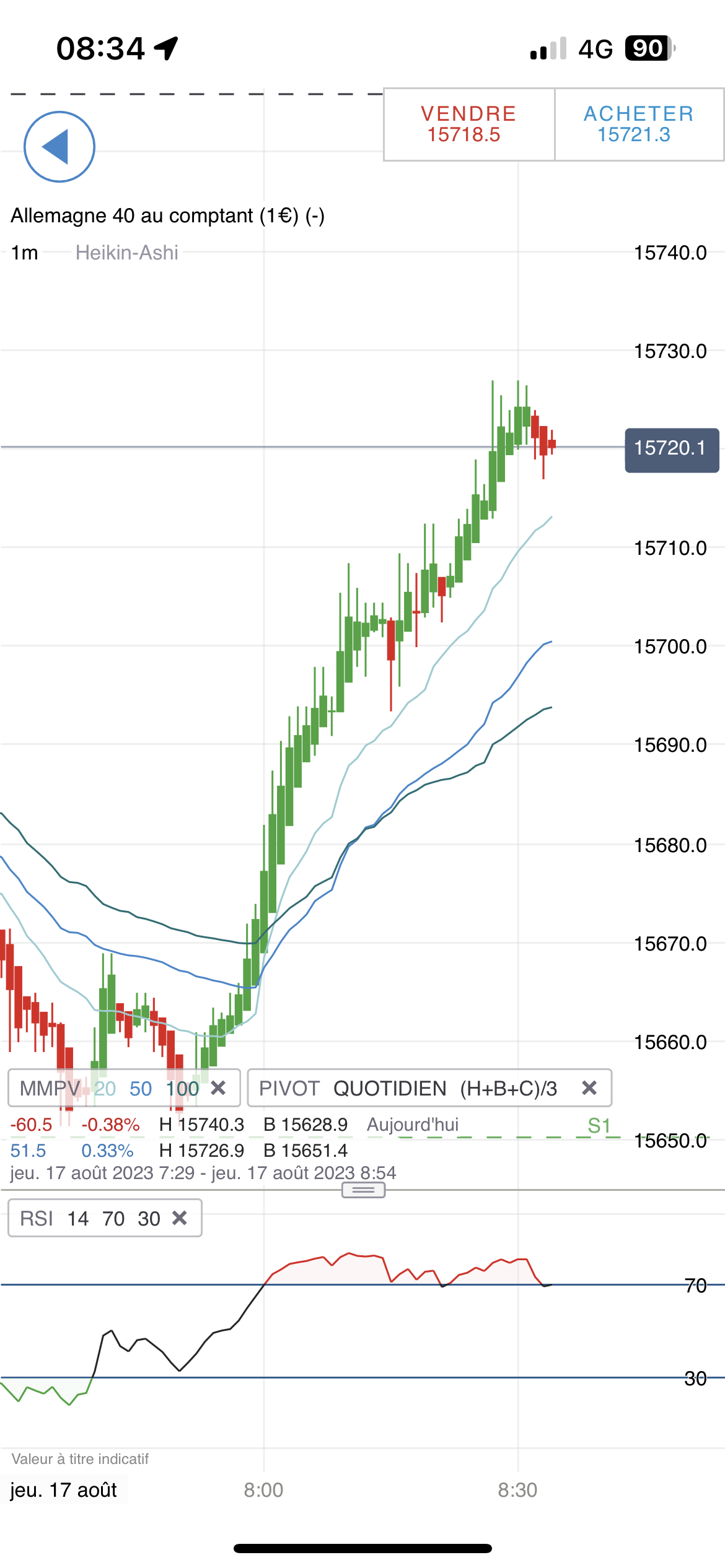Remove the MMPV moving average indicator

pyautogui.click(x=219, y=1088)
